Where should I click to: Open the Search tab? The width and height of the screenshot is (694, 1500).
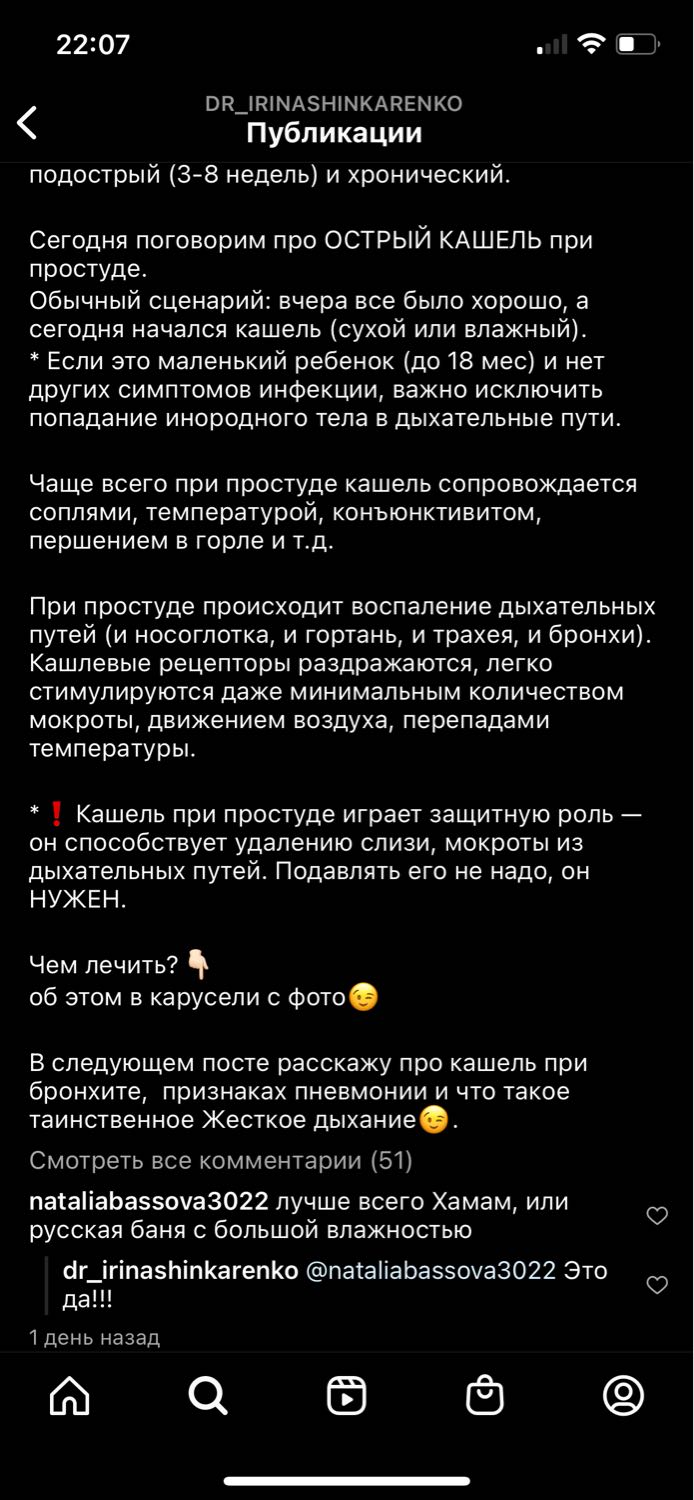click(x=208, y=1395)
